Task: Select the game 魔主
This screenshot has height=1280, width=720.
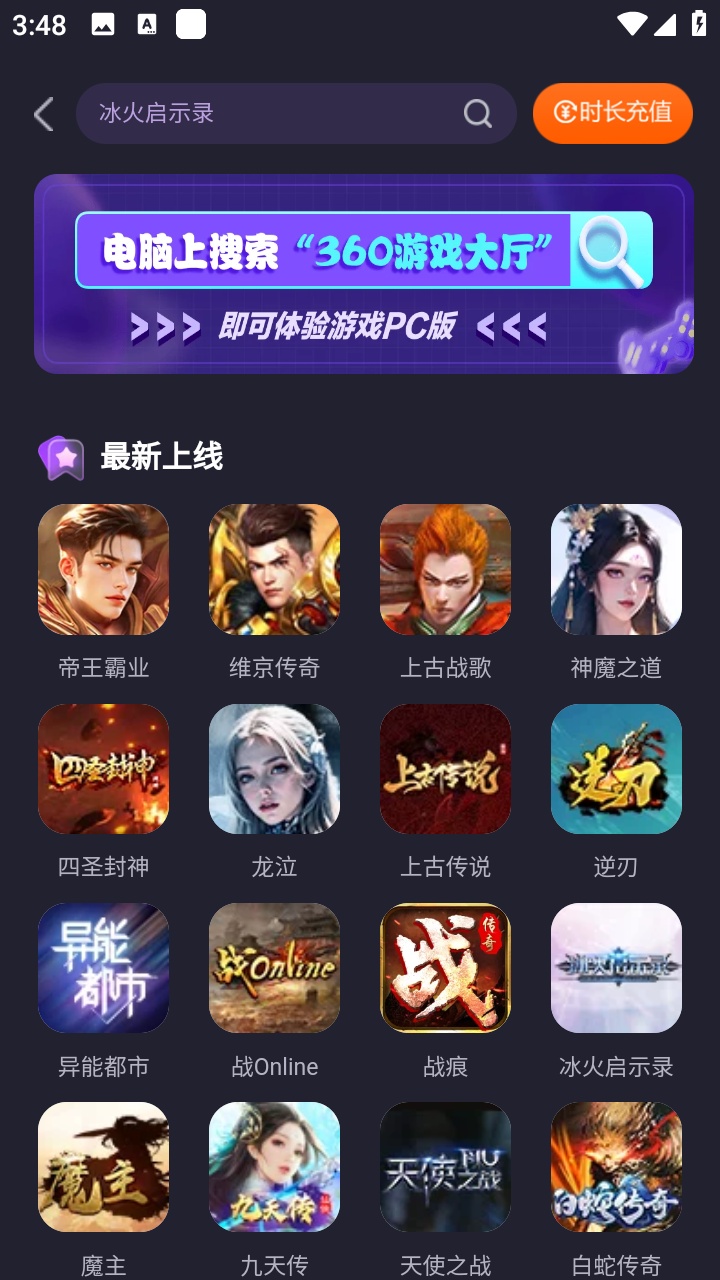Action: pos(103,1167)
